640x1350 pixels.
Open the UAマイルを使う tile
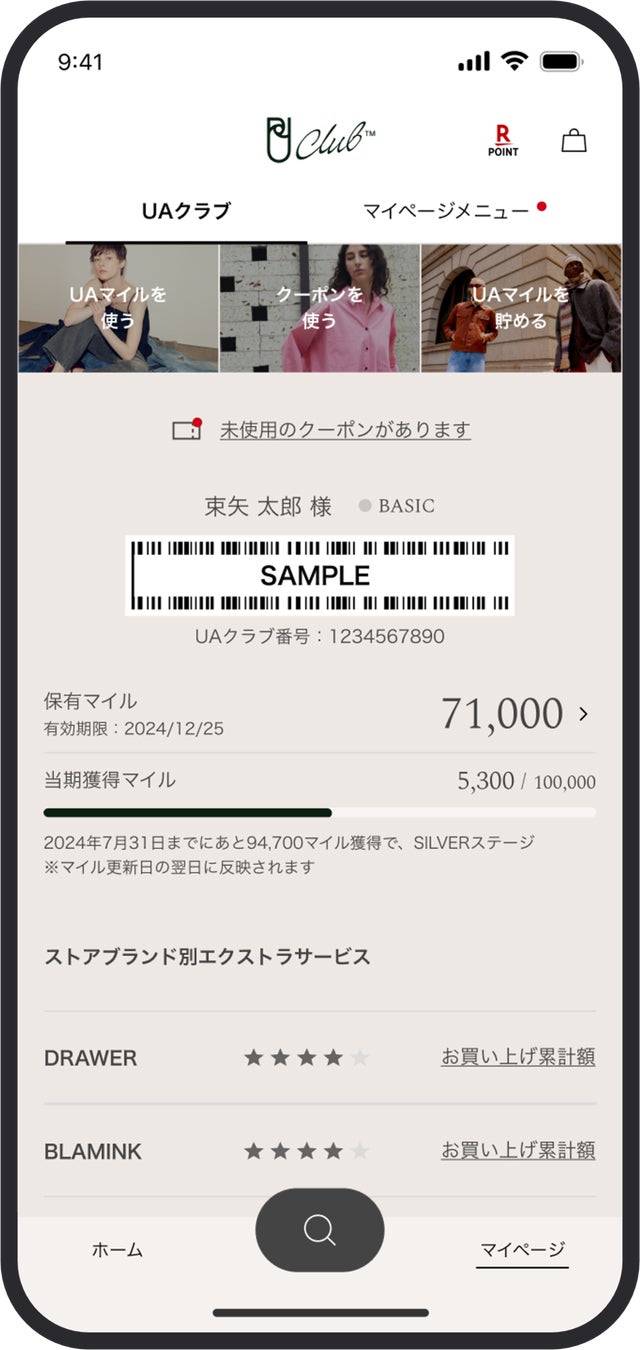(x=118, y=308)
